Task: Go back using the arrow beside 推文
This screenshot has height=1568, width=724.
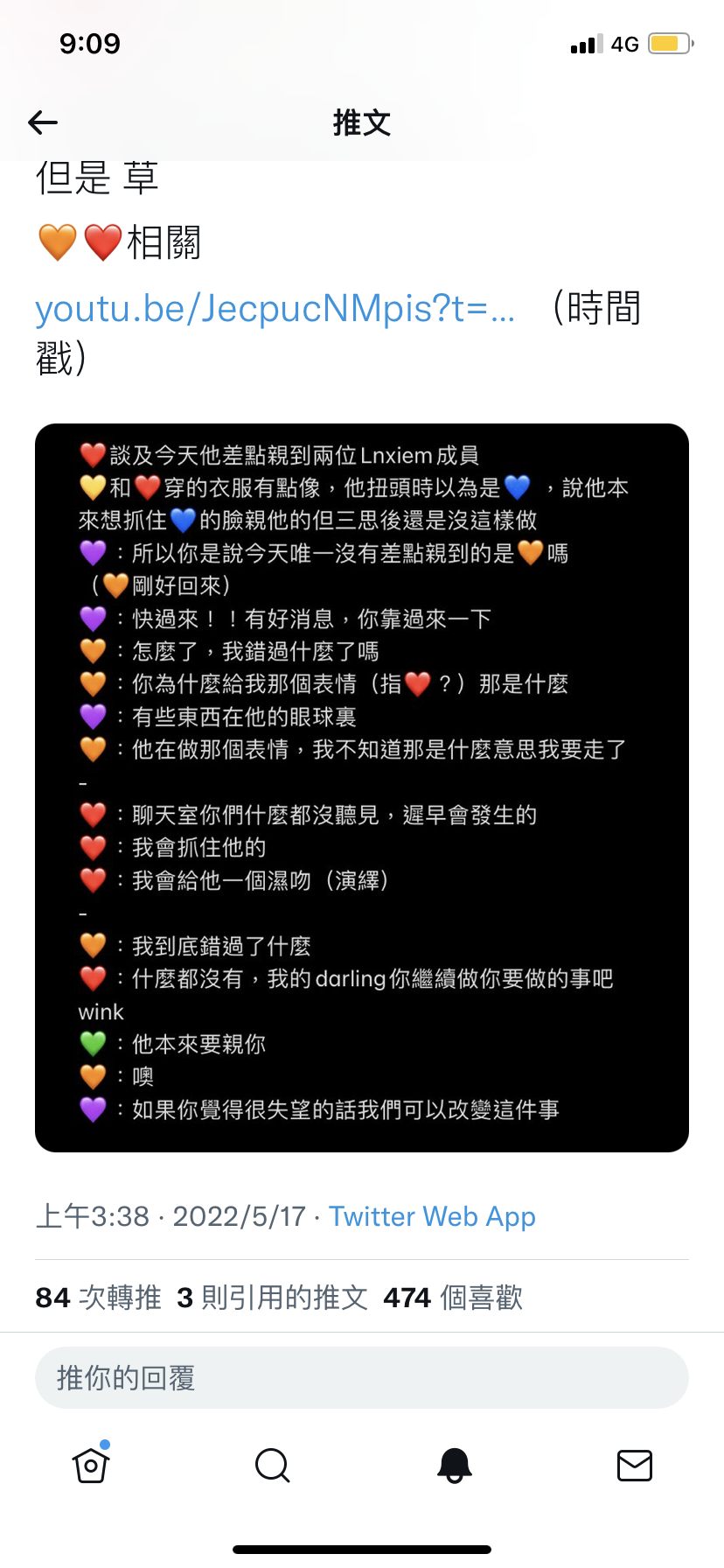Action: pyautogui.click(x=43, y=122)
